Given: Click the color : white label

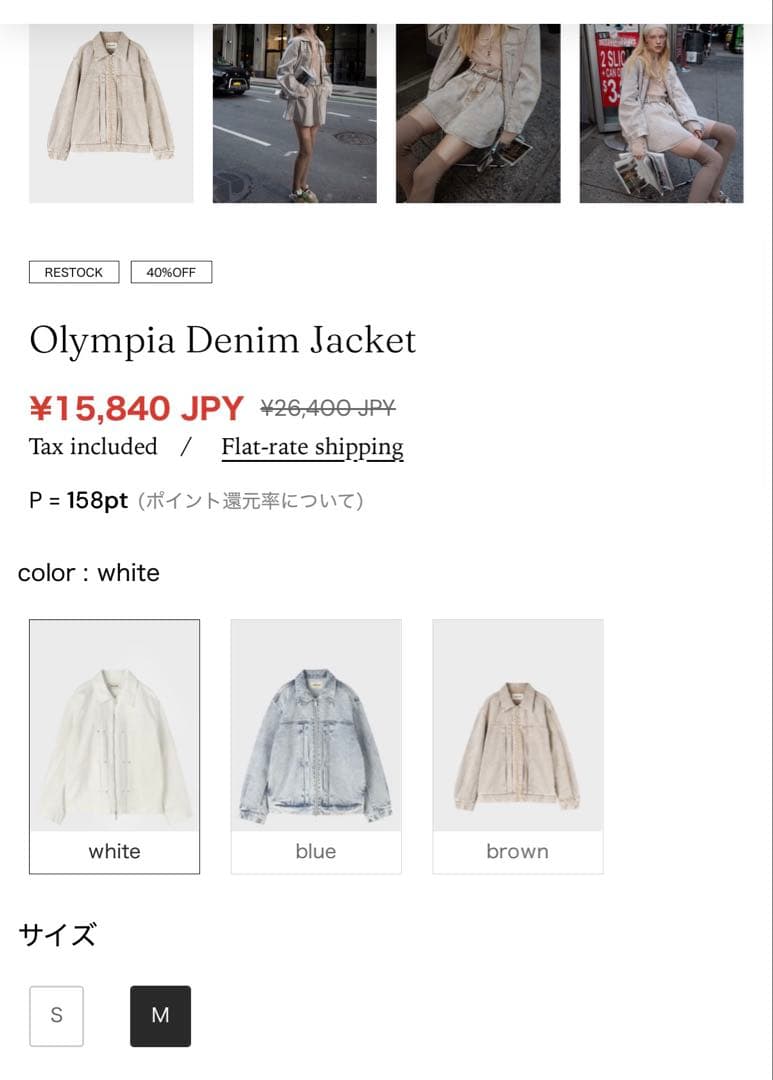Looking at the screenshot, I should tap(89, 572).
